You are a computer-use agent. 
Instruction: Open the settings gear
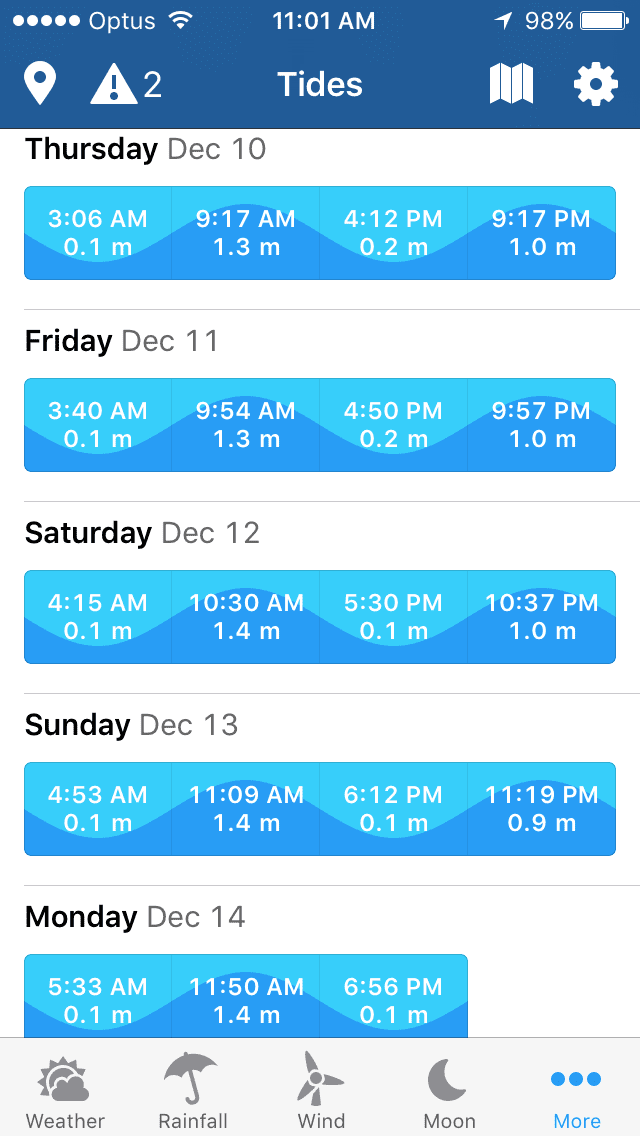click(x=595, y=84)
